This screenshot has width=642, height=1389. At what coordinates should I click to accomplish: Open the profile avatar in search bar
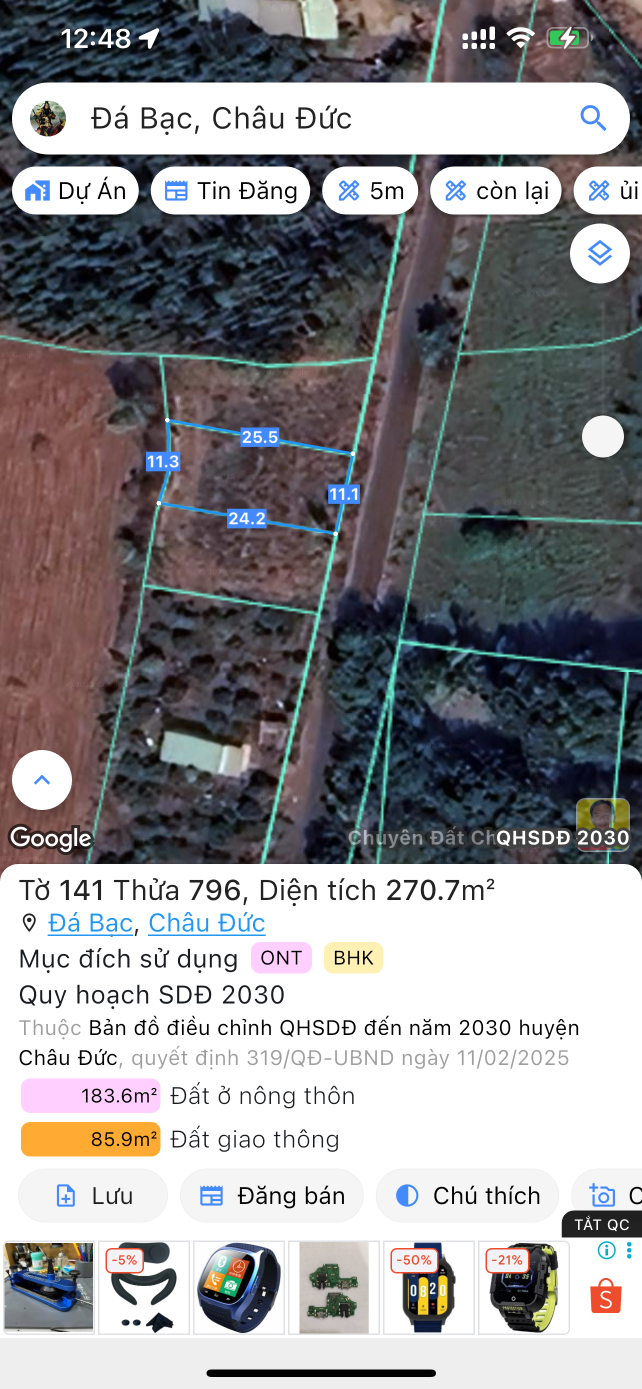(48, 119)
